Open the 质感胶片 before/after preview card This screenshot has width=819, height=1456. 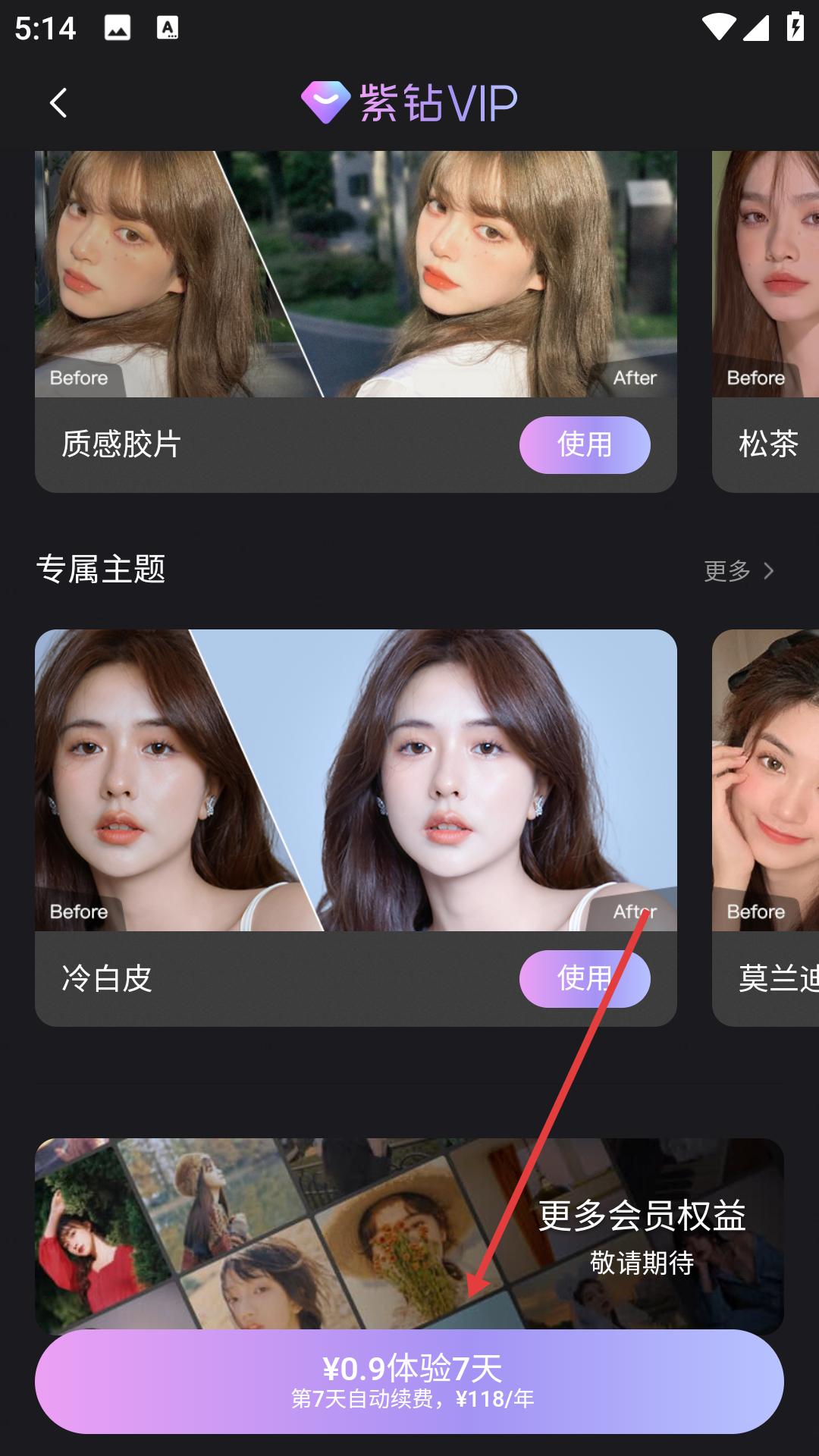point(355,275)
